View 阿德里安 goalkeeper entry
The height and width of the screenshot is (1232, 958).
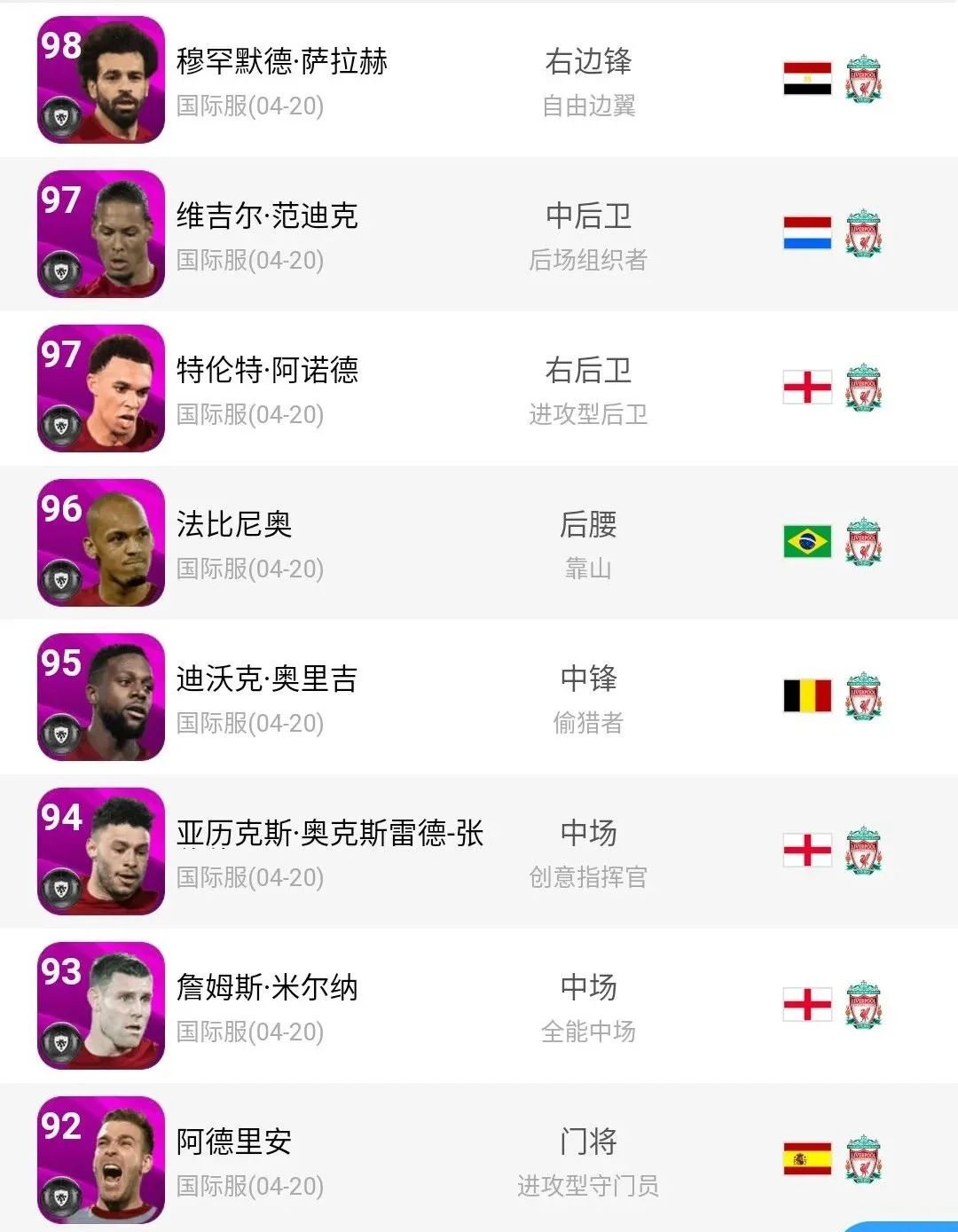pyautogui.click(x=234, y=1142)
